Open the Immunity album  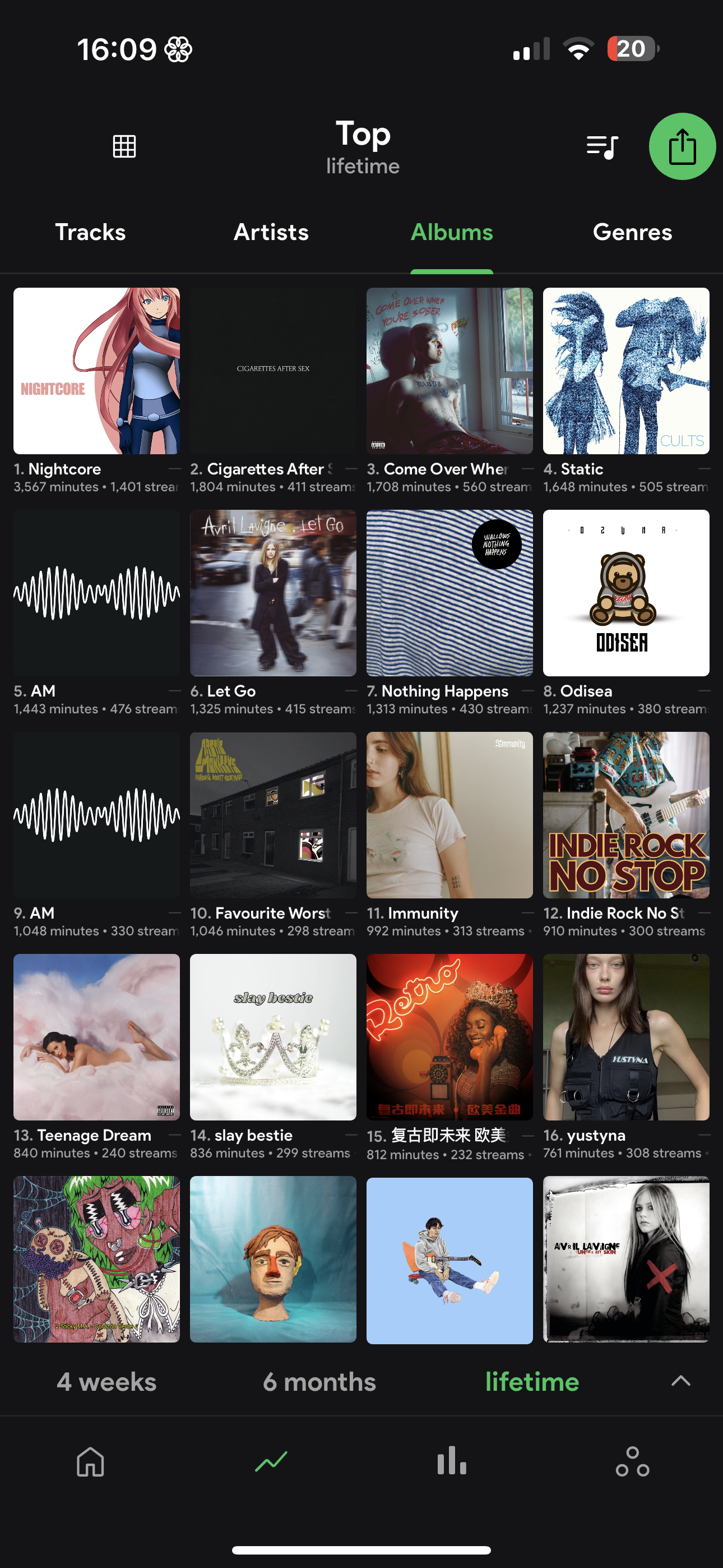tap(449, 815)
